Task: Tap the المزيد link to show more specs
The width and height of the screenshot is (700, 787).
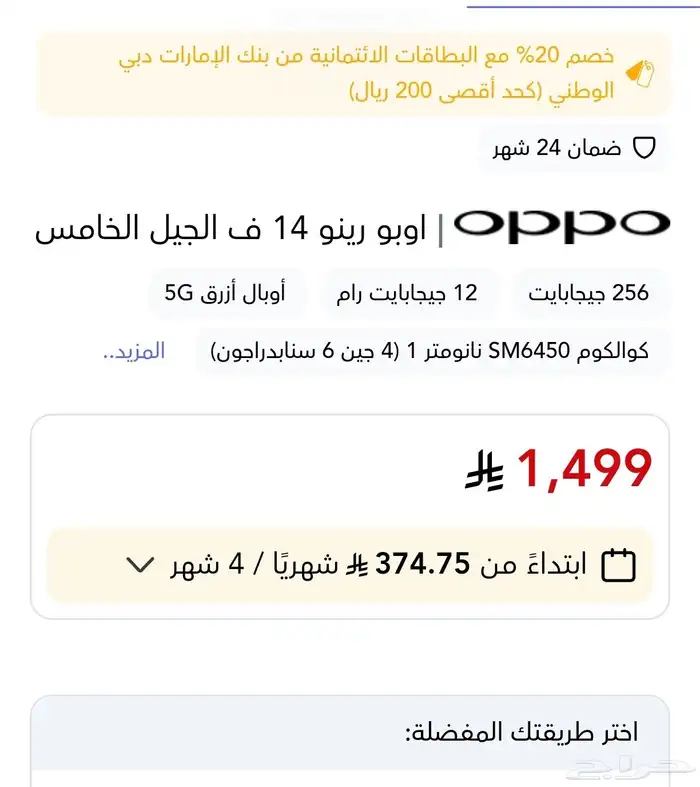Action: (134, 351)
